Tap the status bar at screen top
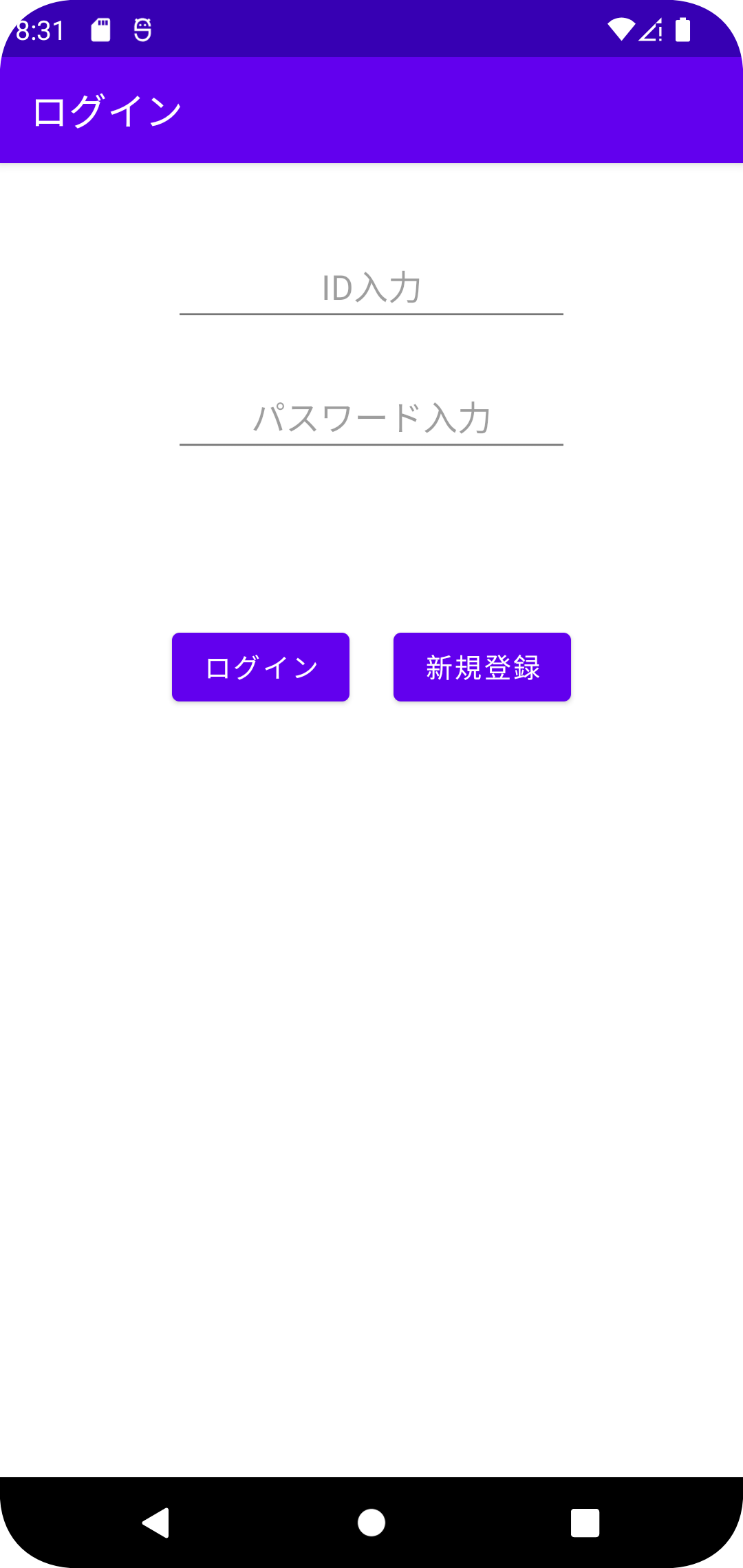Image resolution: width=743 pixels, height=1568 pixels. 371,29
